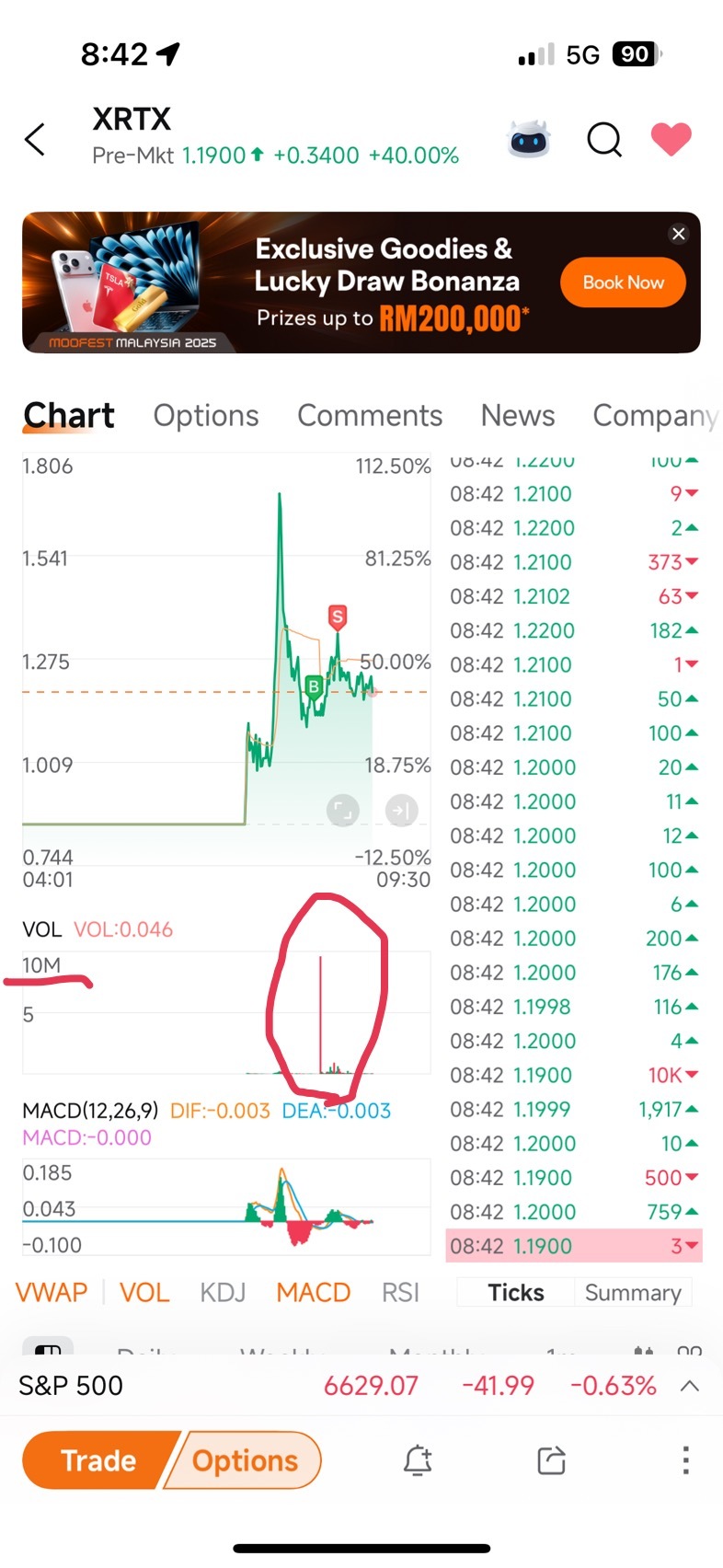723x1568 pixels.
Task: Remove XRTX from favorites via the heart
Action: click(x=671, y=139)
